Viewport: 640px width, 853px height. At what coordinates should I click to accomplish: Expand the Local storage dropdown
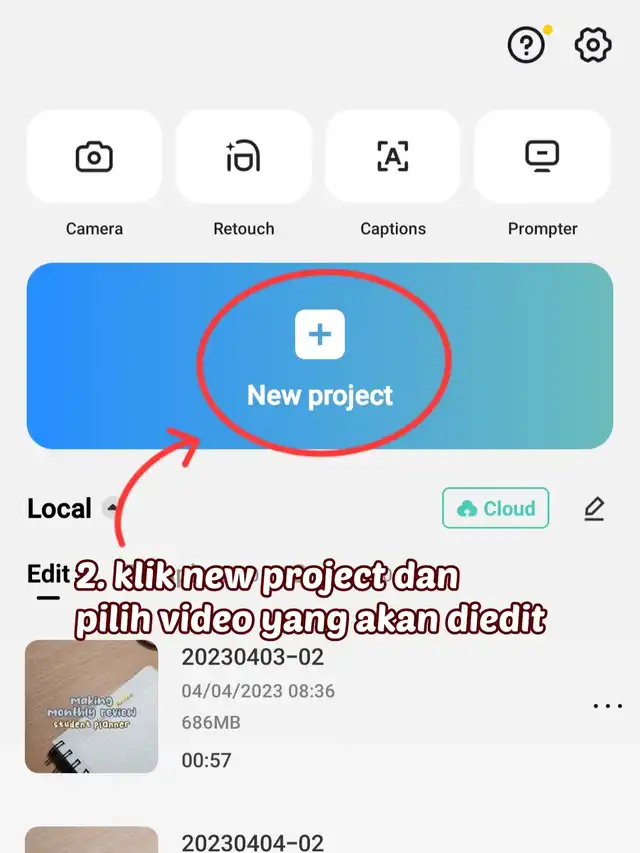tap(112, 508)
